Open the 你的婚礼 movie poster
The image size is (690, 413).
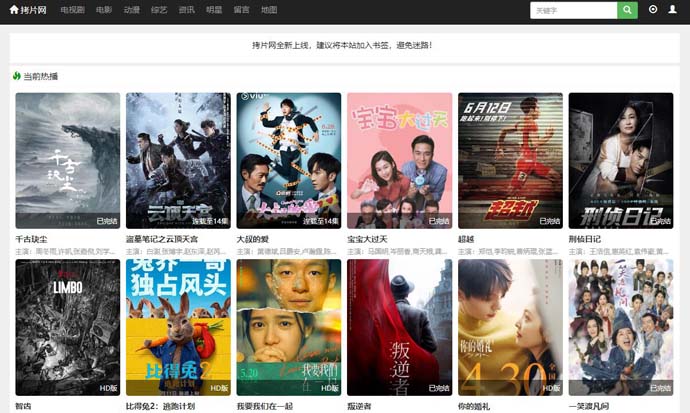510,327
